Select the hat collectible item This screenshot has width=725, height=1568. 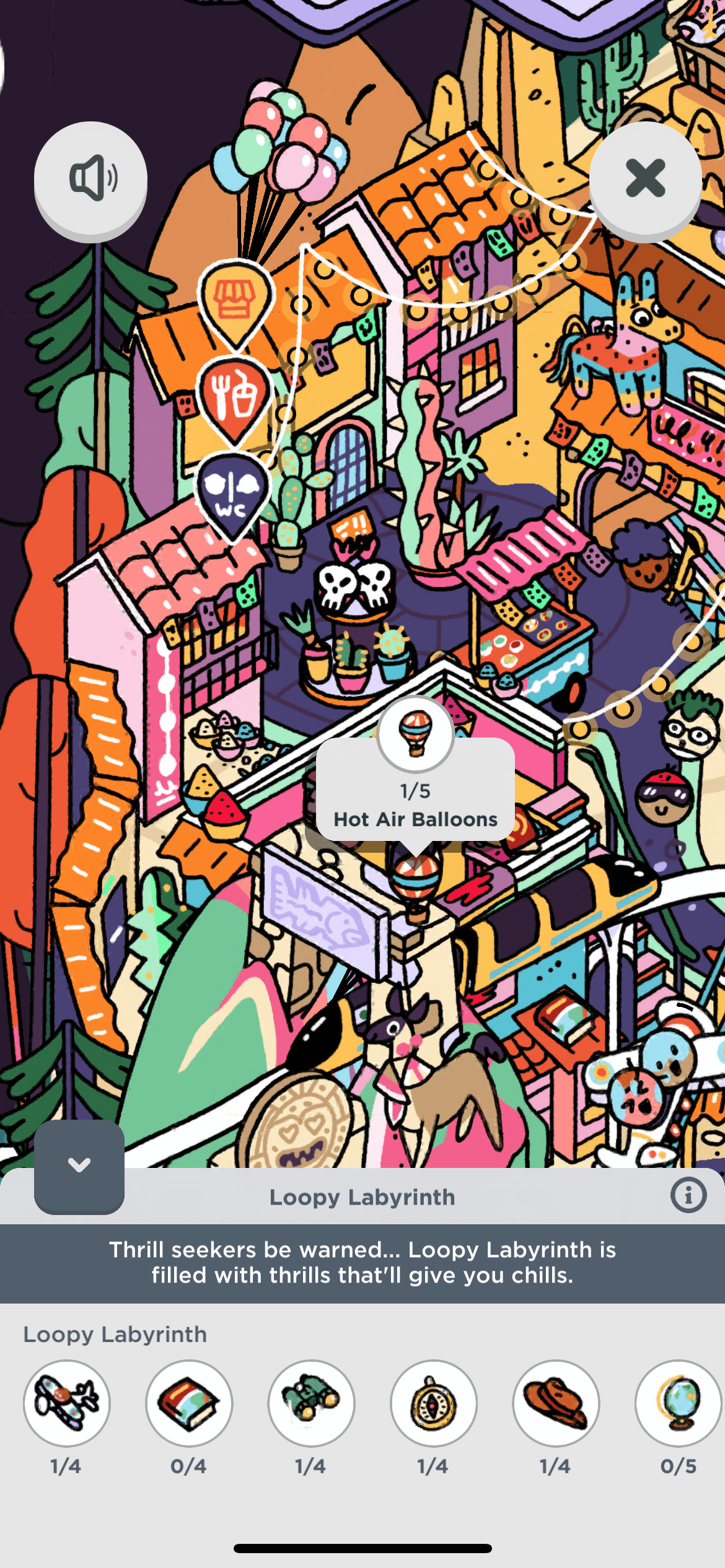point(556,1403)
